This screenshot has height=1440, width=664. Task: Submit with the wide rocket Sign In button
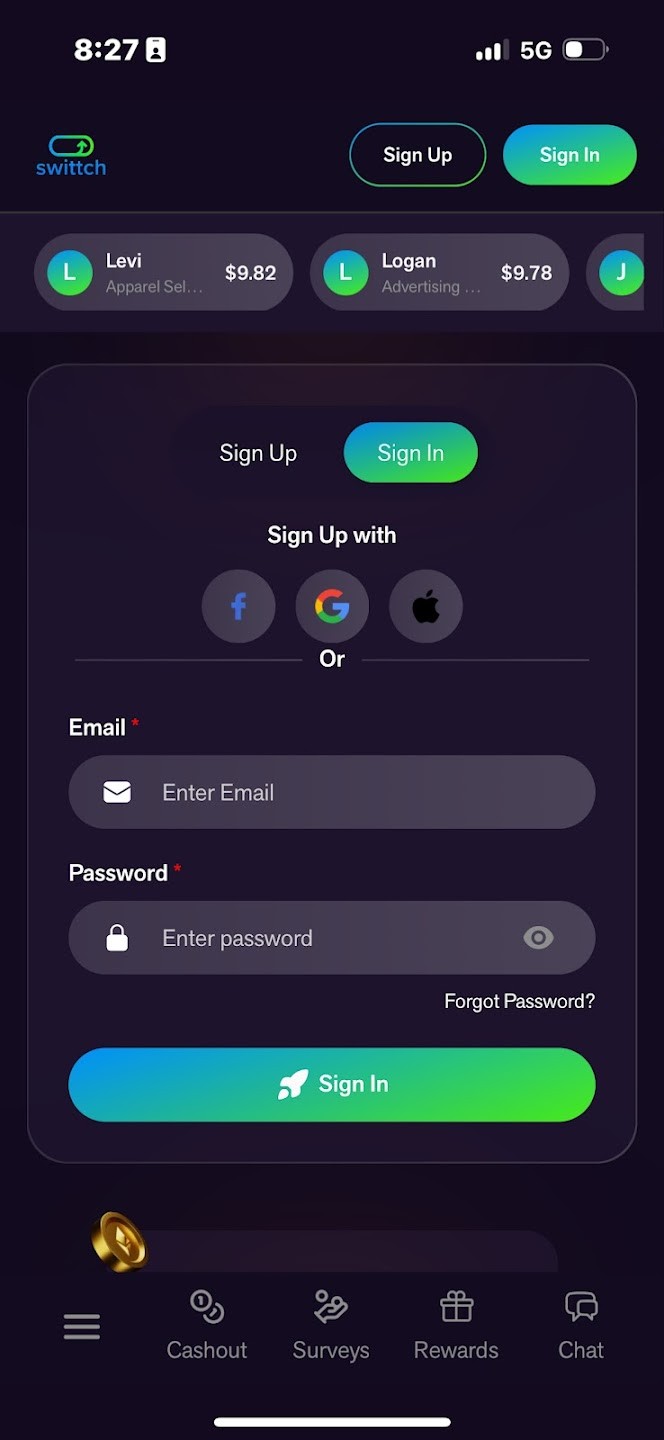pyautogui.click(x=332, y=1084)
